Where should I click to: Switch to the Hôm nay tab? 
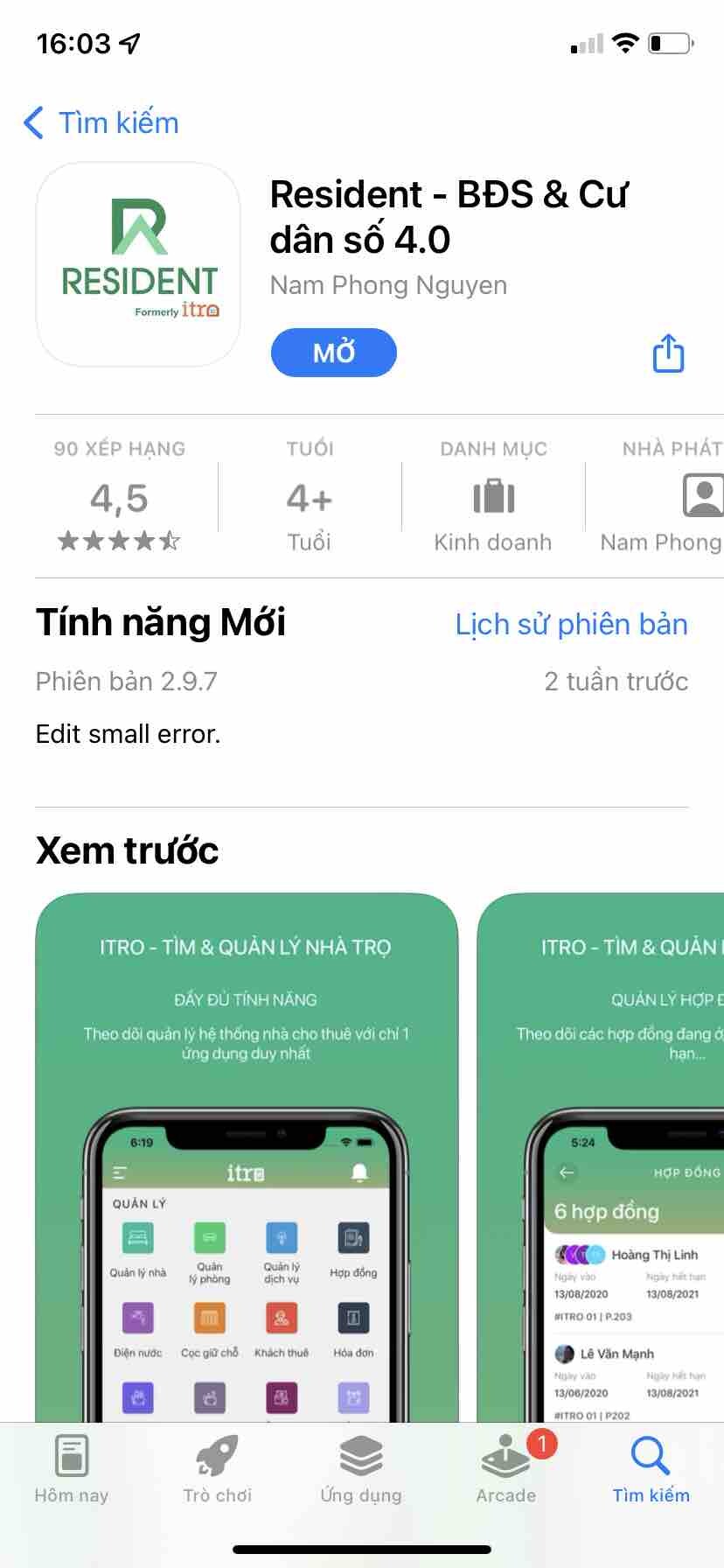[x=72, y=1470]
